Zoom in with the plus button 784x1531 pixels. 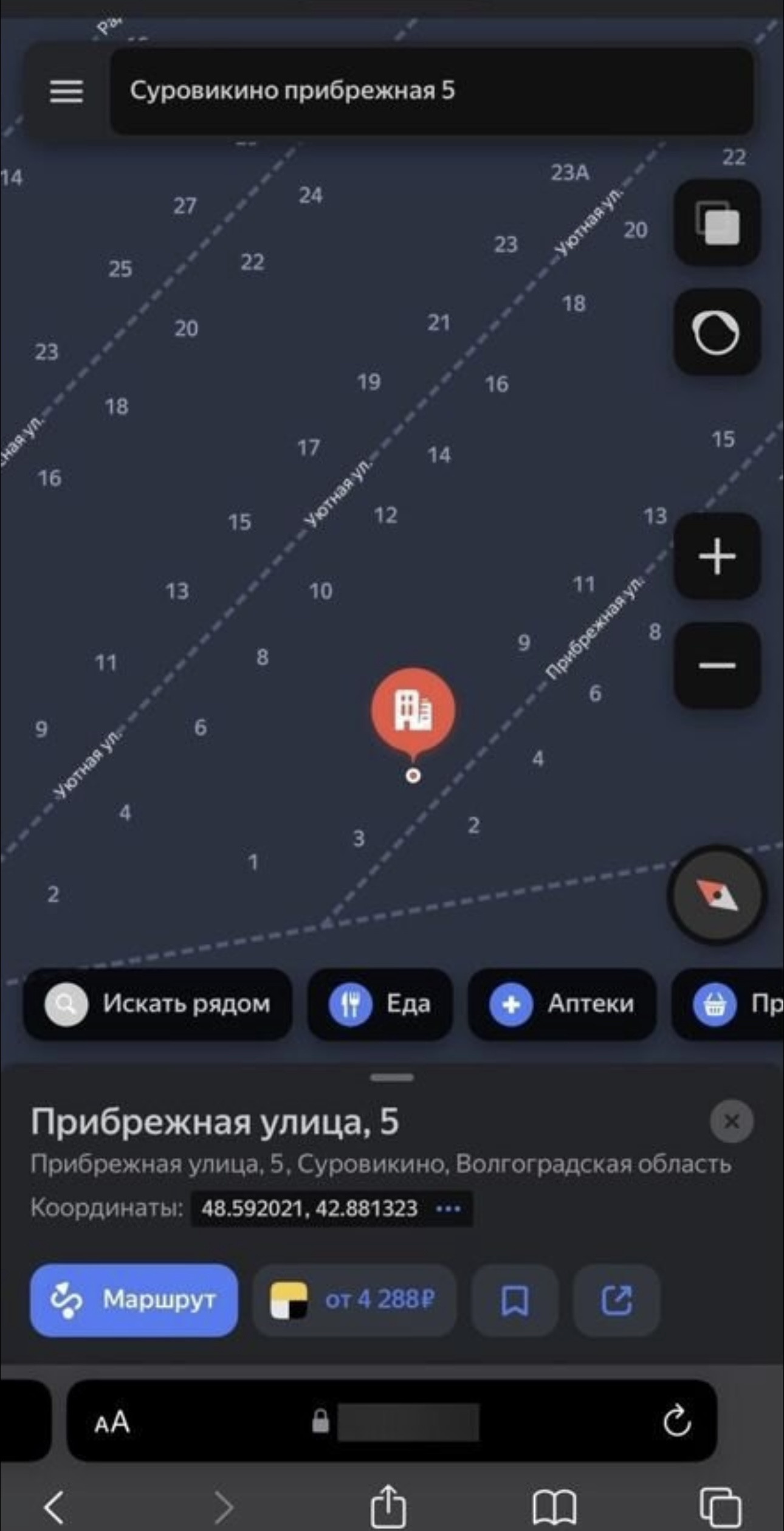pos(717,556)
